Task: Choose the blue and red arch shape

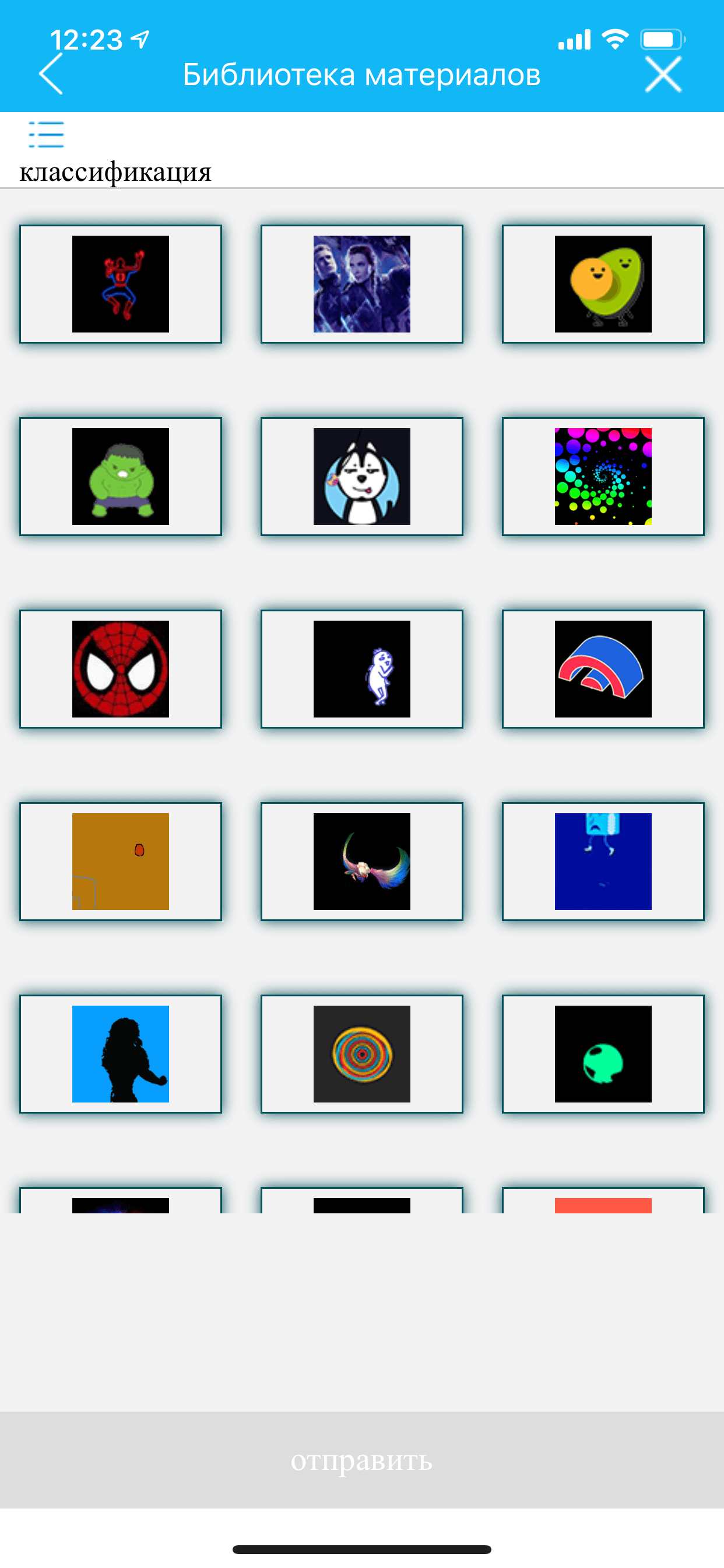Action: (602, 669)
